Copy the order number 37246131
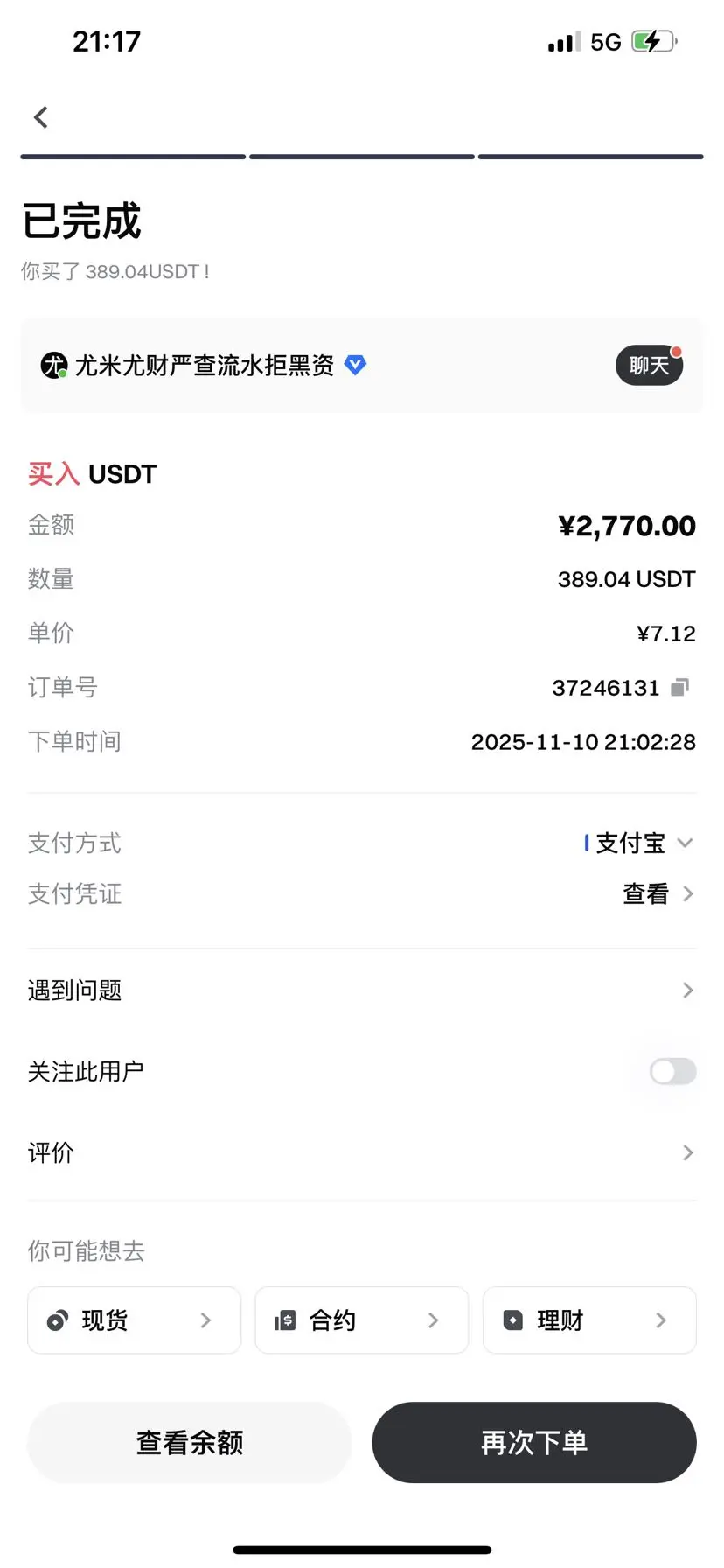Screen dimensions: 724x1568 point(680,688)
